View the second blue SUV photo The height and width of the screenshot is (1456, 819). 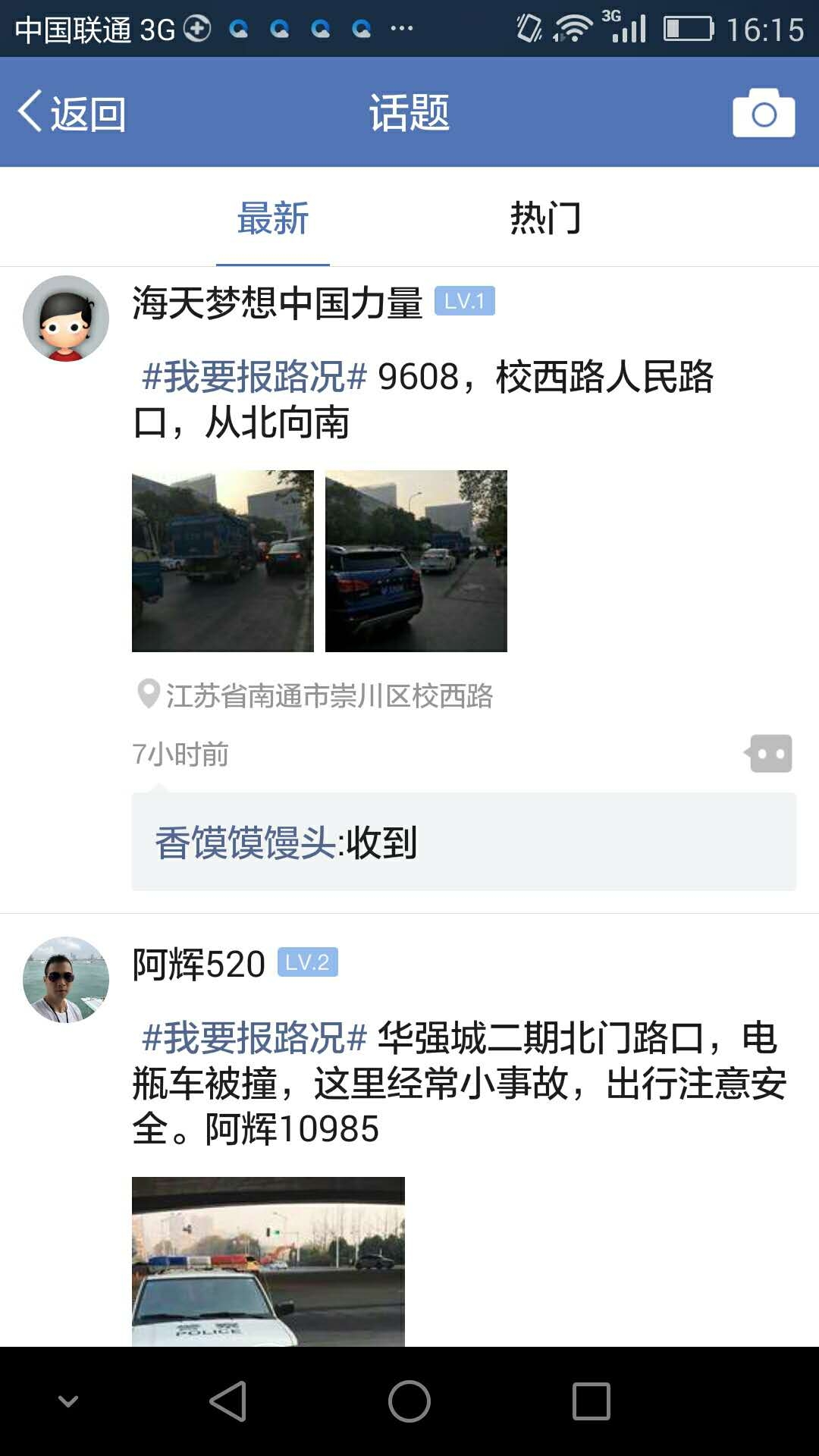click(416, 561)
